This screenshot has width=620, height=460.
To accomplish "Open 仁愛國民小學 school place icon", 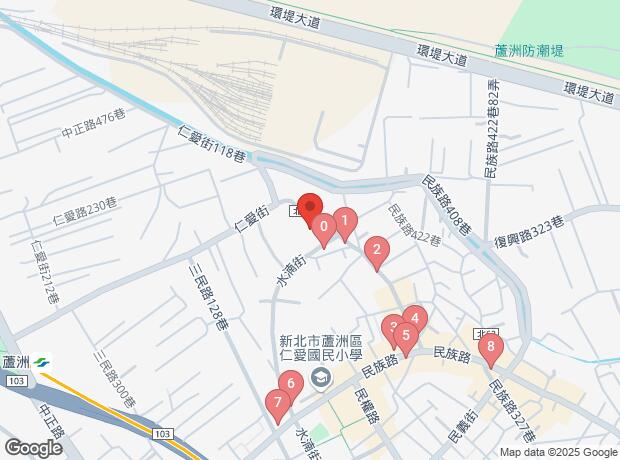I will tap(321, 377).
